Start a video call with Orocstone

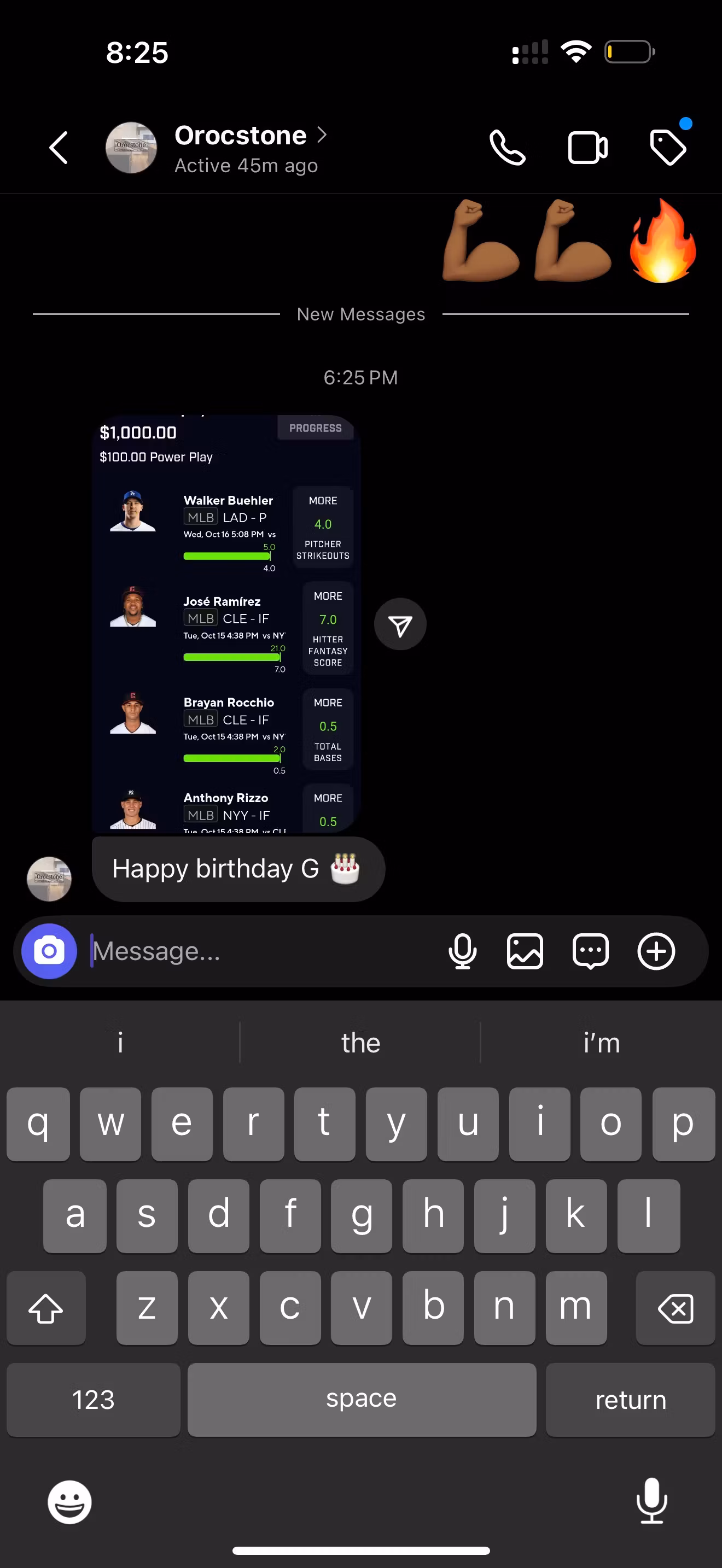(x=587, y=147)
